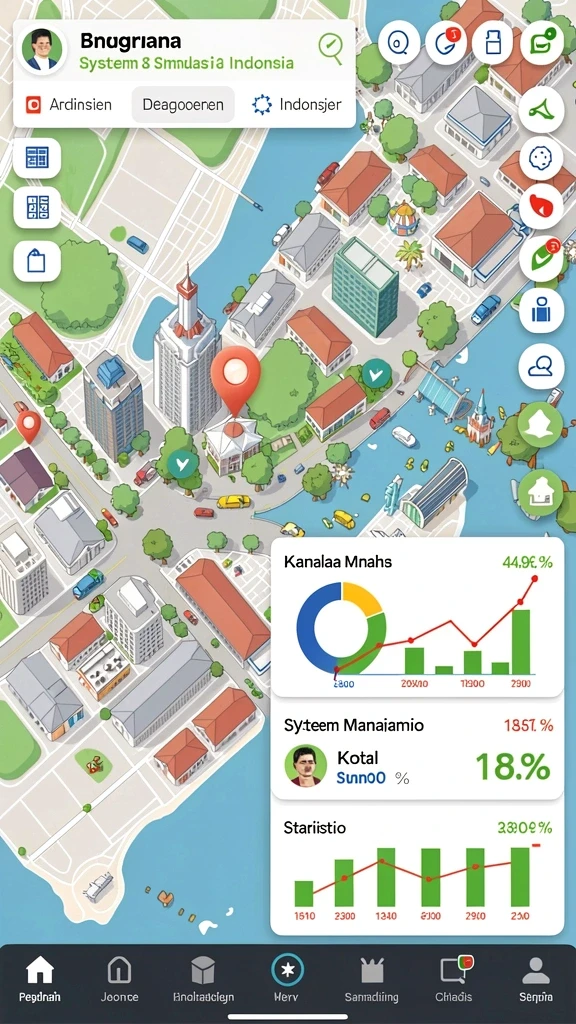This screenshot has height=1024, width=576.
Task: Go to the Senpira profile tab
Action: click(x=536, y=980)
